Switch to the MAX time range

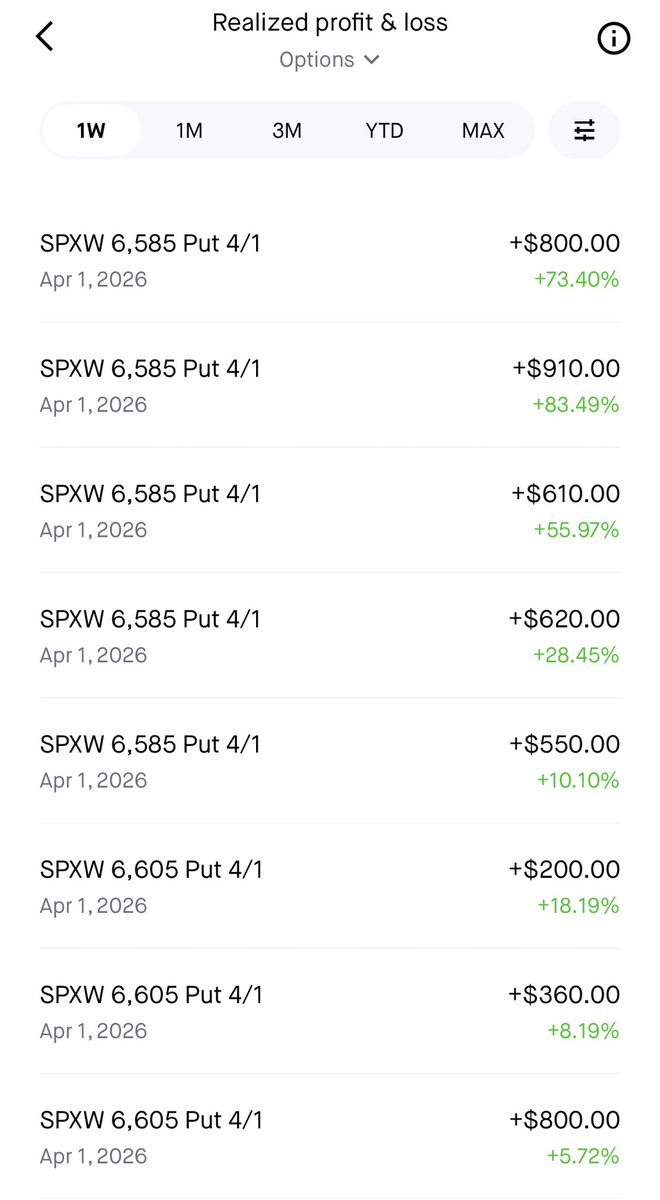click(x=483, y=130)
